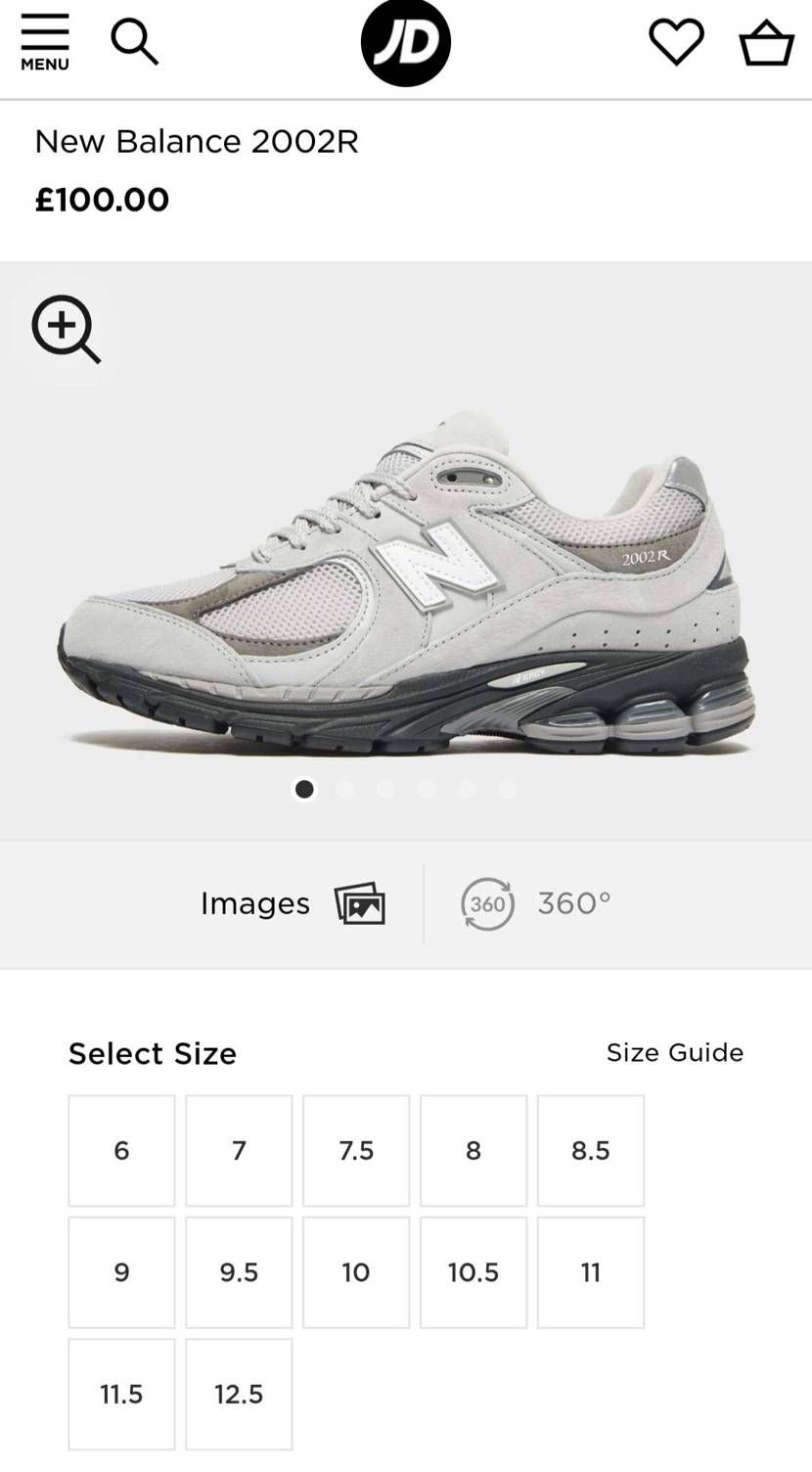Open the 360° view
The height and width of the screenshot is (1472, 812).
[536, 903]
